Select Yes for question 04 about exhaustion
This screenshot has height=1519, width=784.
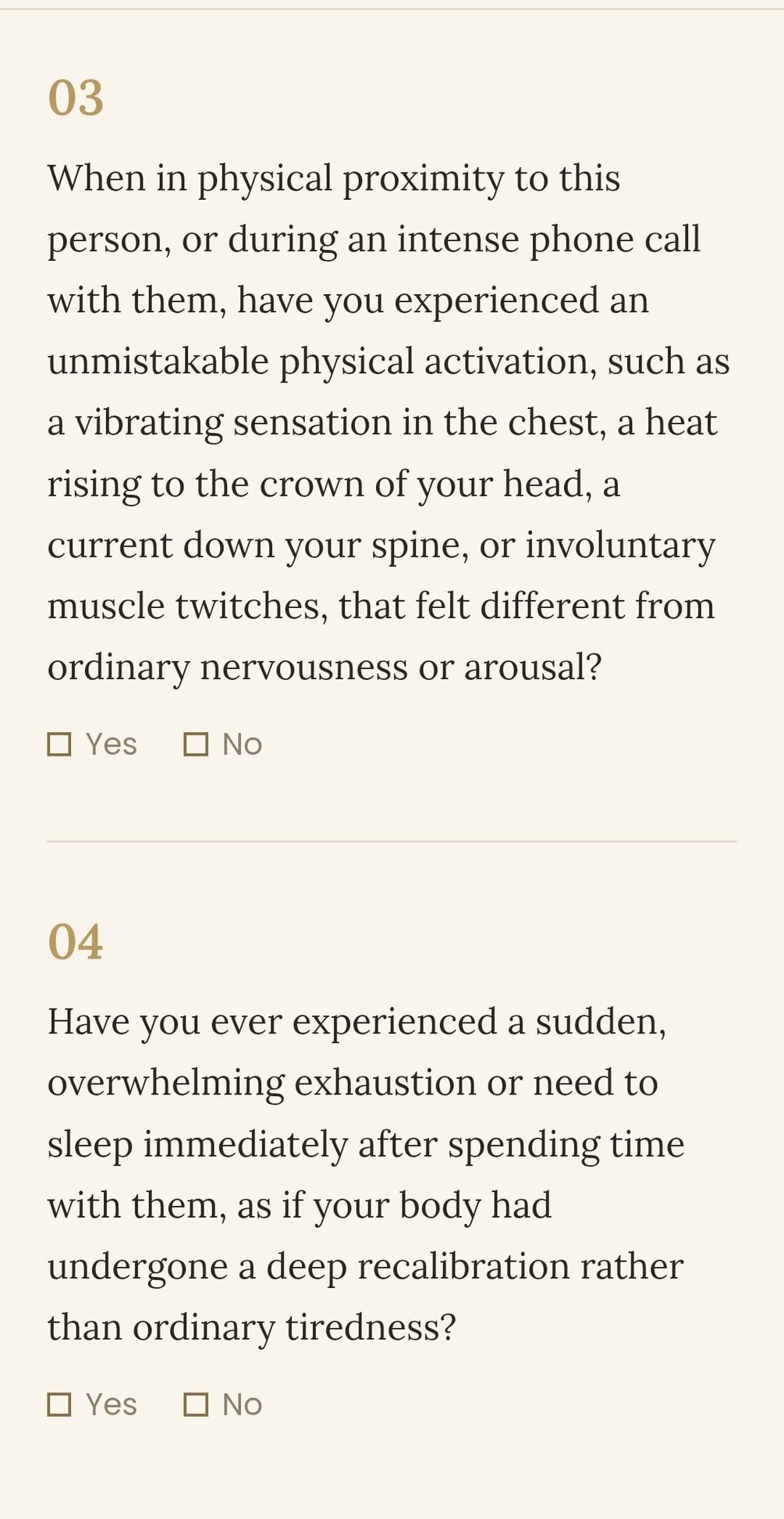coord(59,1404)
